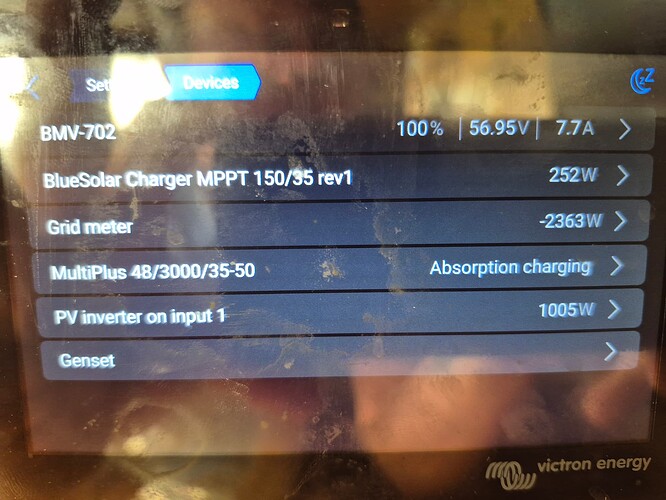Image resolution: width=666 pixels, height=500 pixels.
Task: Go back with the top-left arrow
Action: (31, 88)
